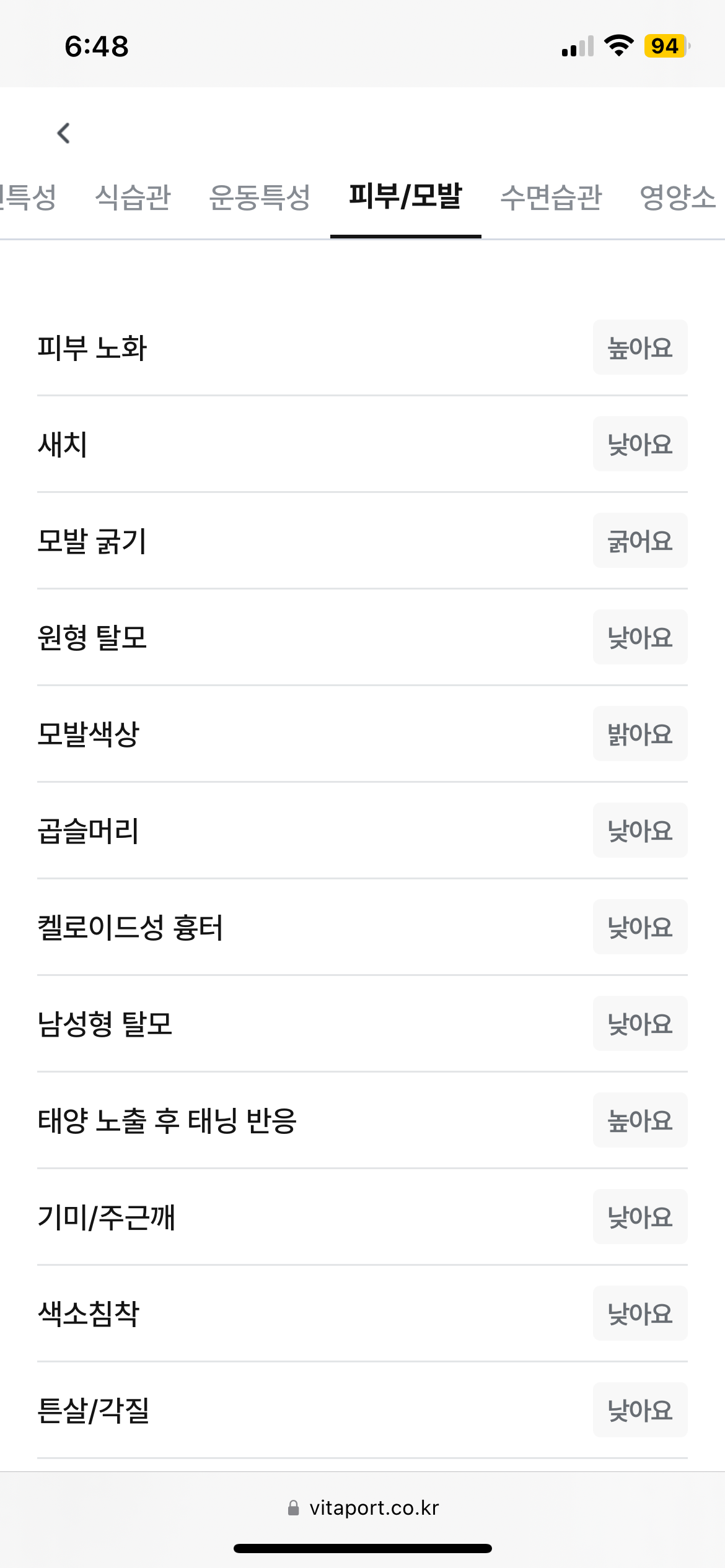Open the 영양소 tab
725x1568 pixels.
pos(678,198)
